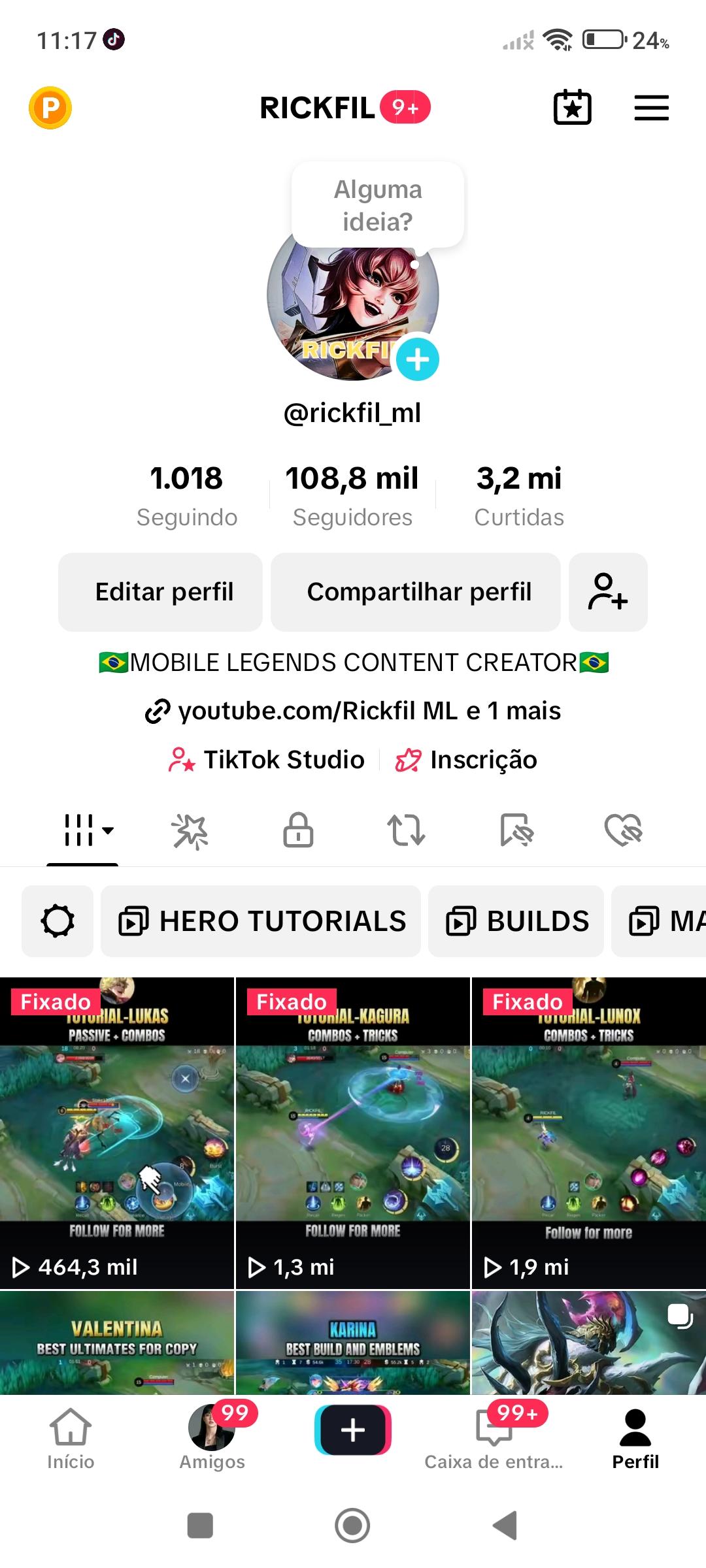Tap the battery indicator in status bar
706x1568 pixels.
(602, 41)
